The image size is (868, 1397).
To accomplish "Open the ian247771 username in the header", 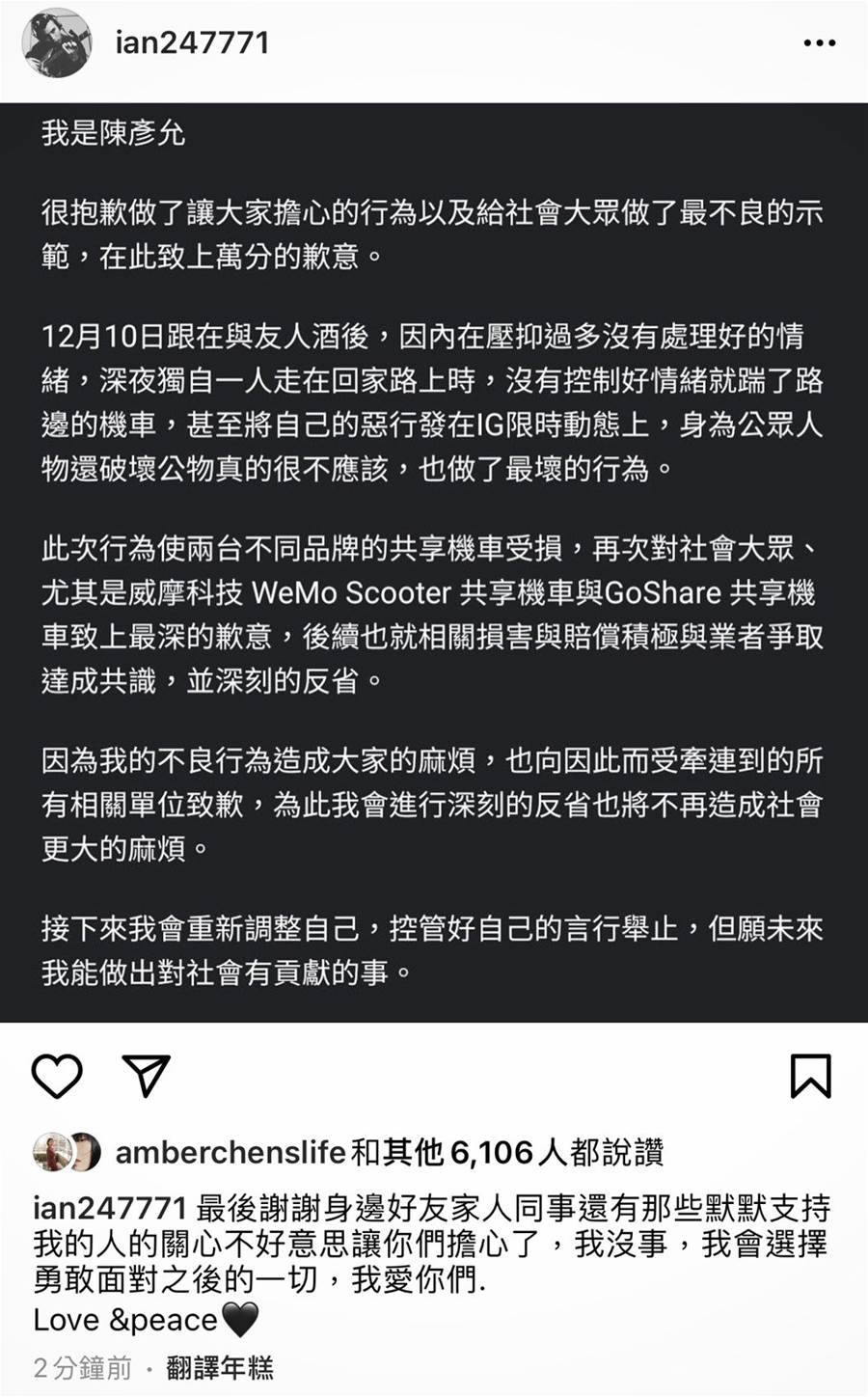I will (192, 43).
